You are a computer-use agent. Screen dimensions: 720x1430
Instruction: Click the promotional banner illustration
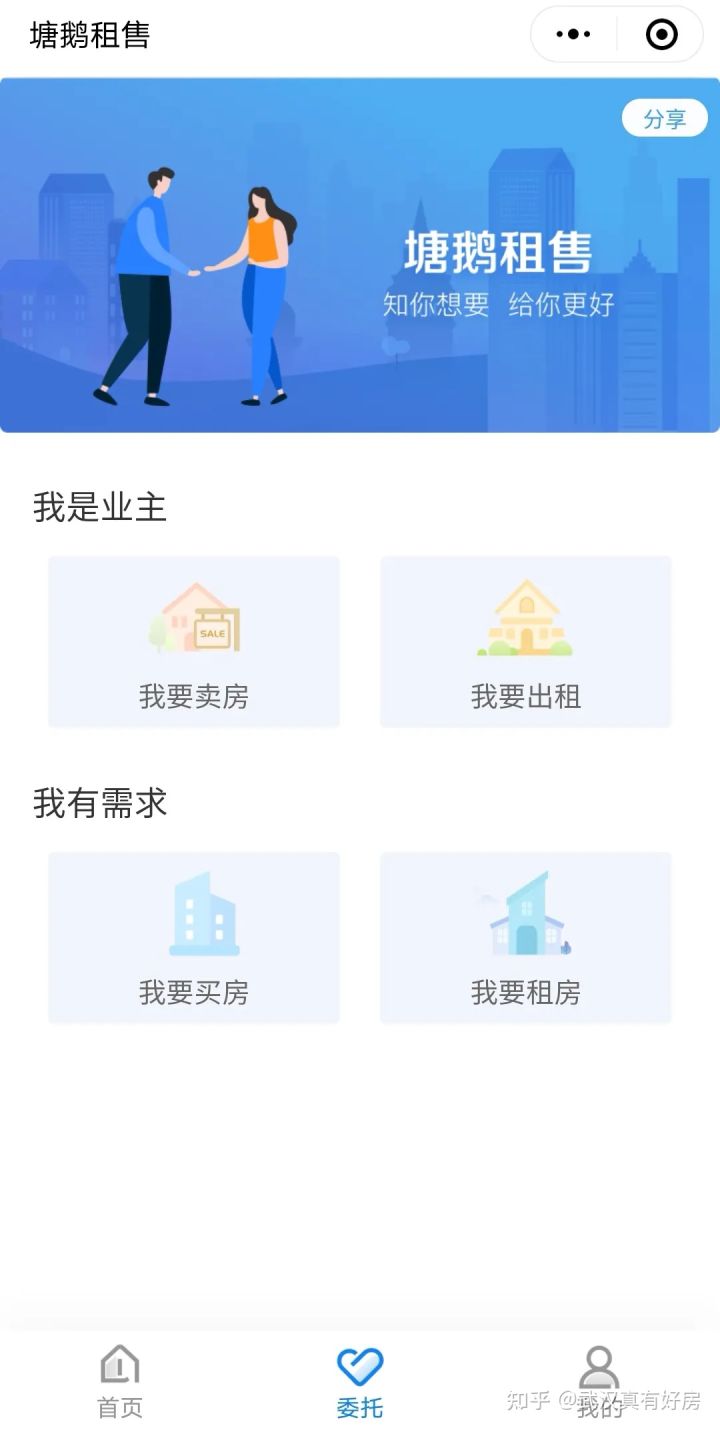[360, 250]
